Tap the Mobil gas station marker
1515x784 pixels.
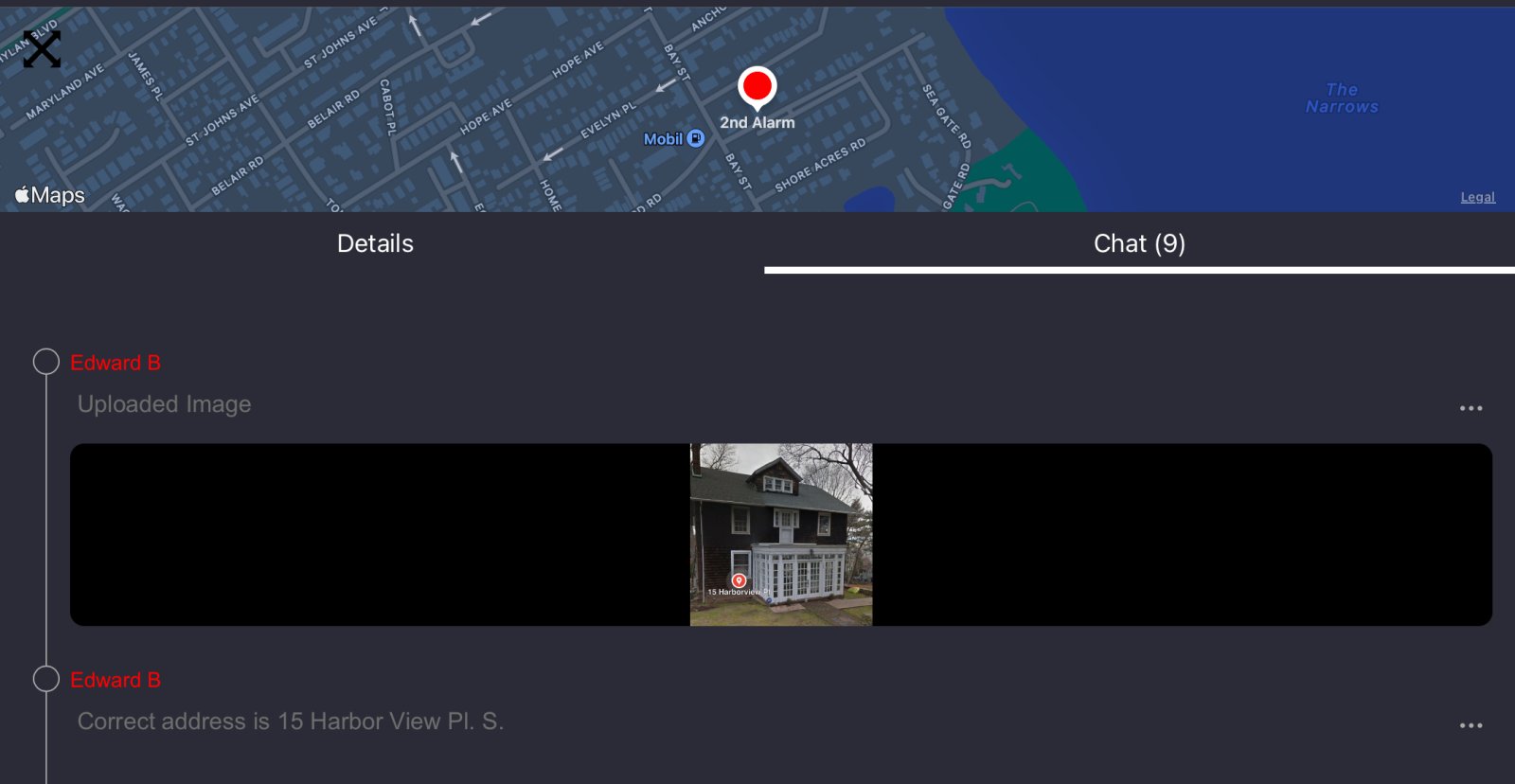(695, 138)
